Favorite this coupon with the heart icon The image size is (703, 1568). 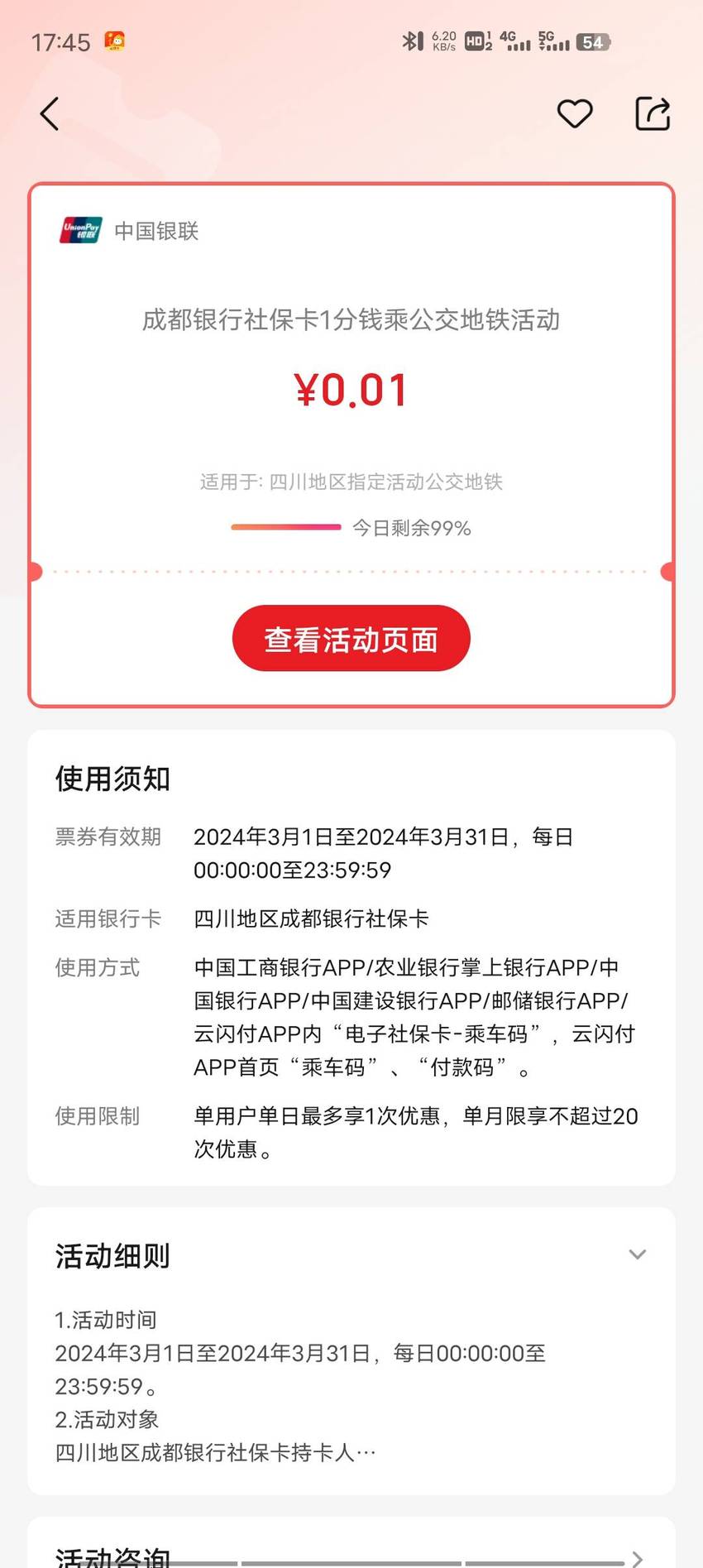pyautogui.click(x=575, y=114)
